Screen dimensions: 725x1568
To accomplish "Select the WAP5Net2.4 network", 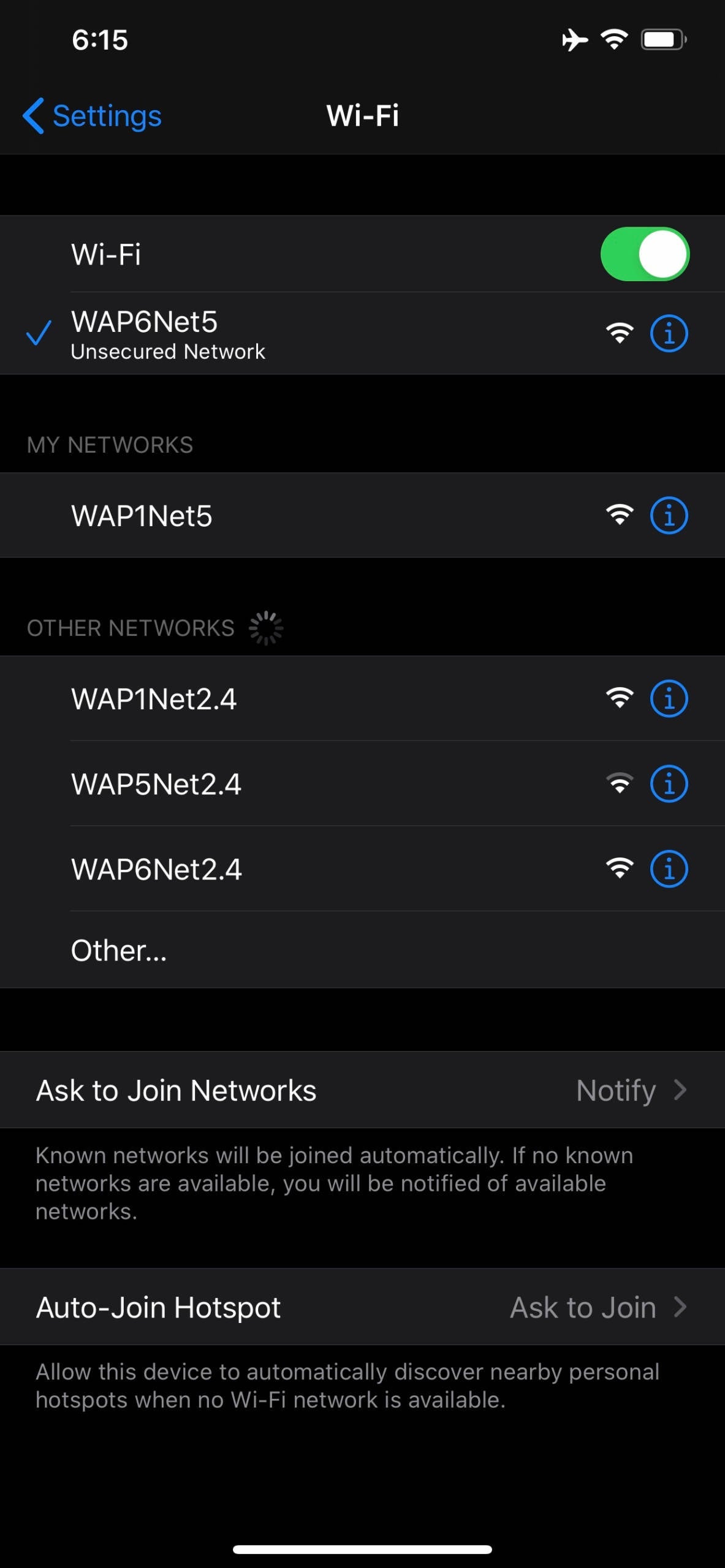I will (x=156, y=784).
